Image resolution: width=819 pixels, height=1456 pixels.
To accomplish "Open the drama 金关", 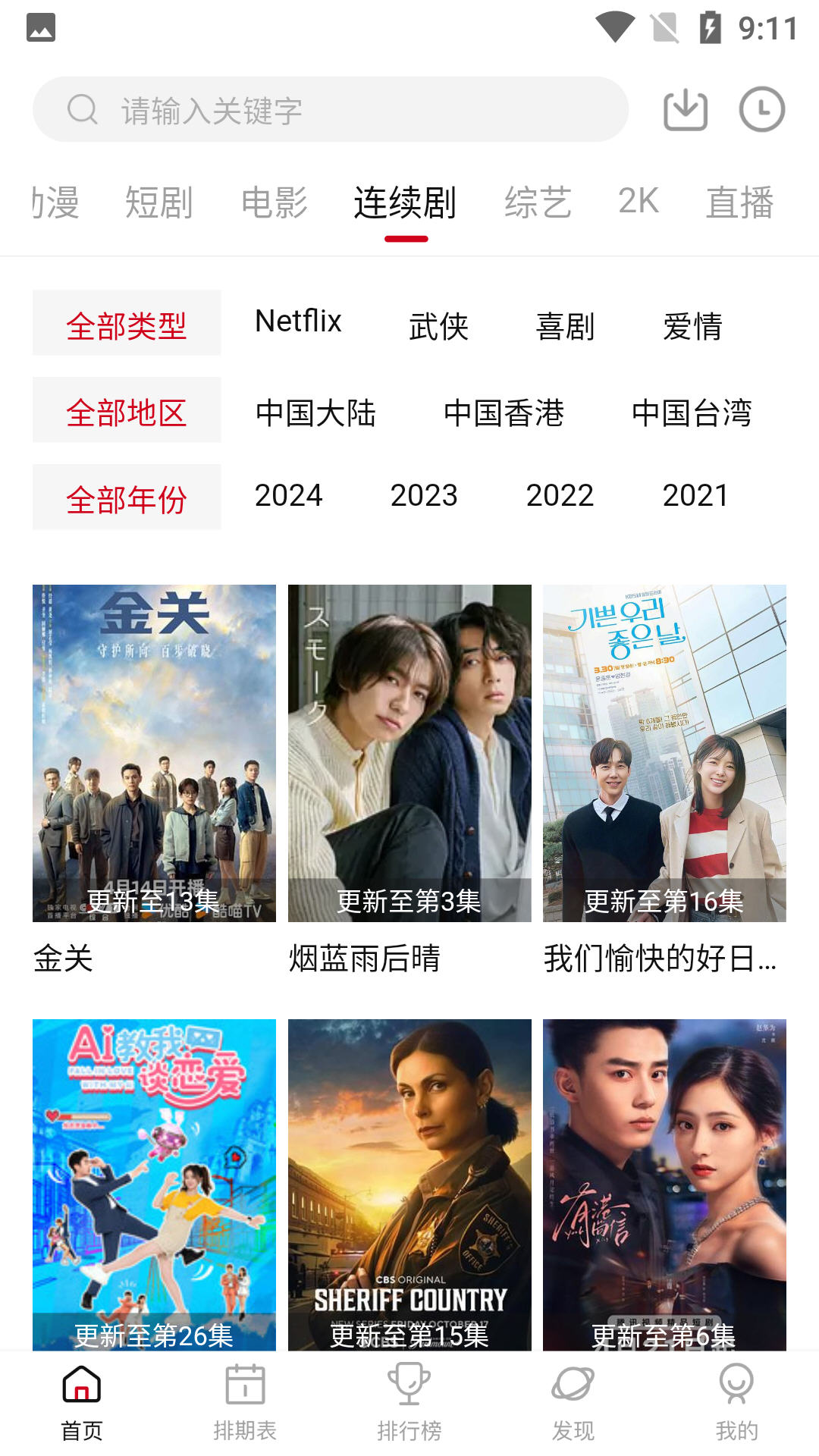I will (154, 753).
